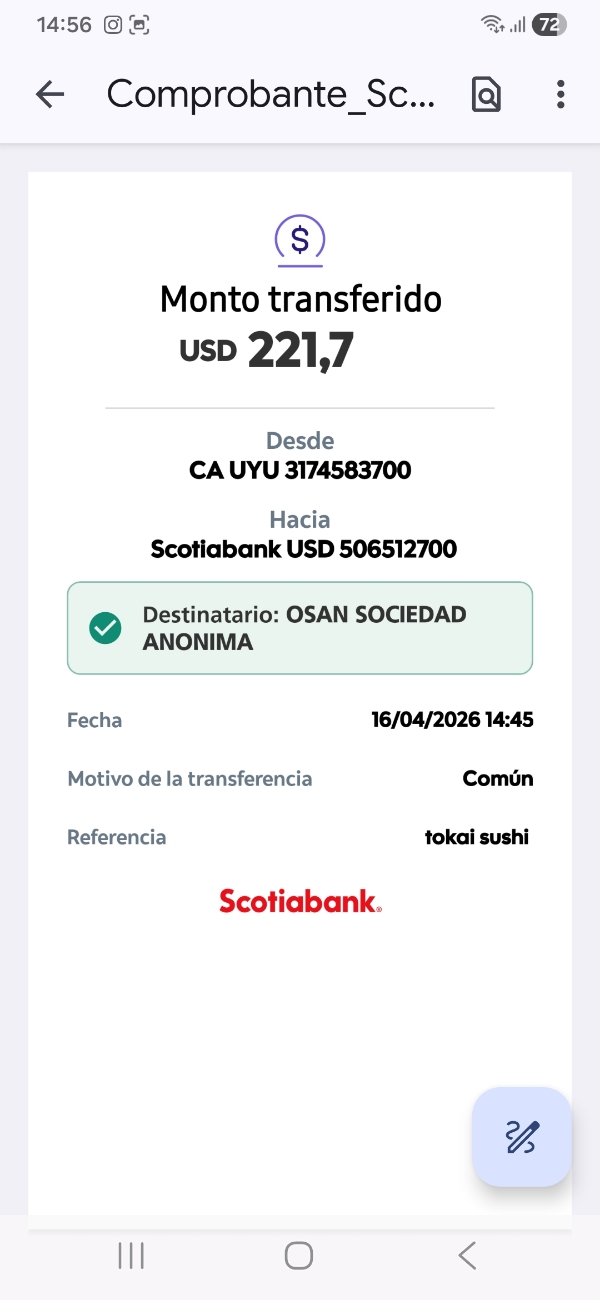Open recent apps from navigation bar
Image resolution: width=600 pixels, height=1300 pixels.
[x=131, y=1255]
